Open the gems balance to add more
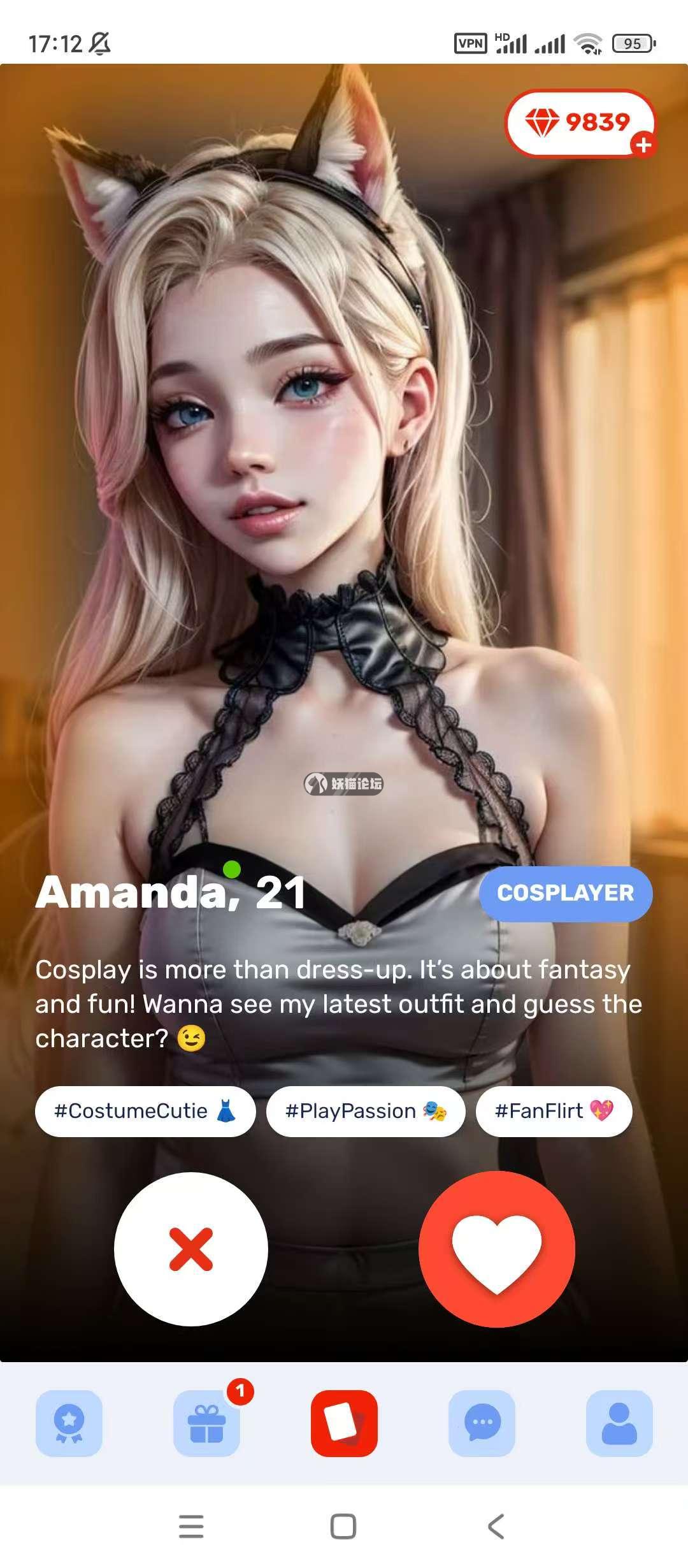 (x=580, y=122)
